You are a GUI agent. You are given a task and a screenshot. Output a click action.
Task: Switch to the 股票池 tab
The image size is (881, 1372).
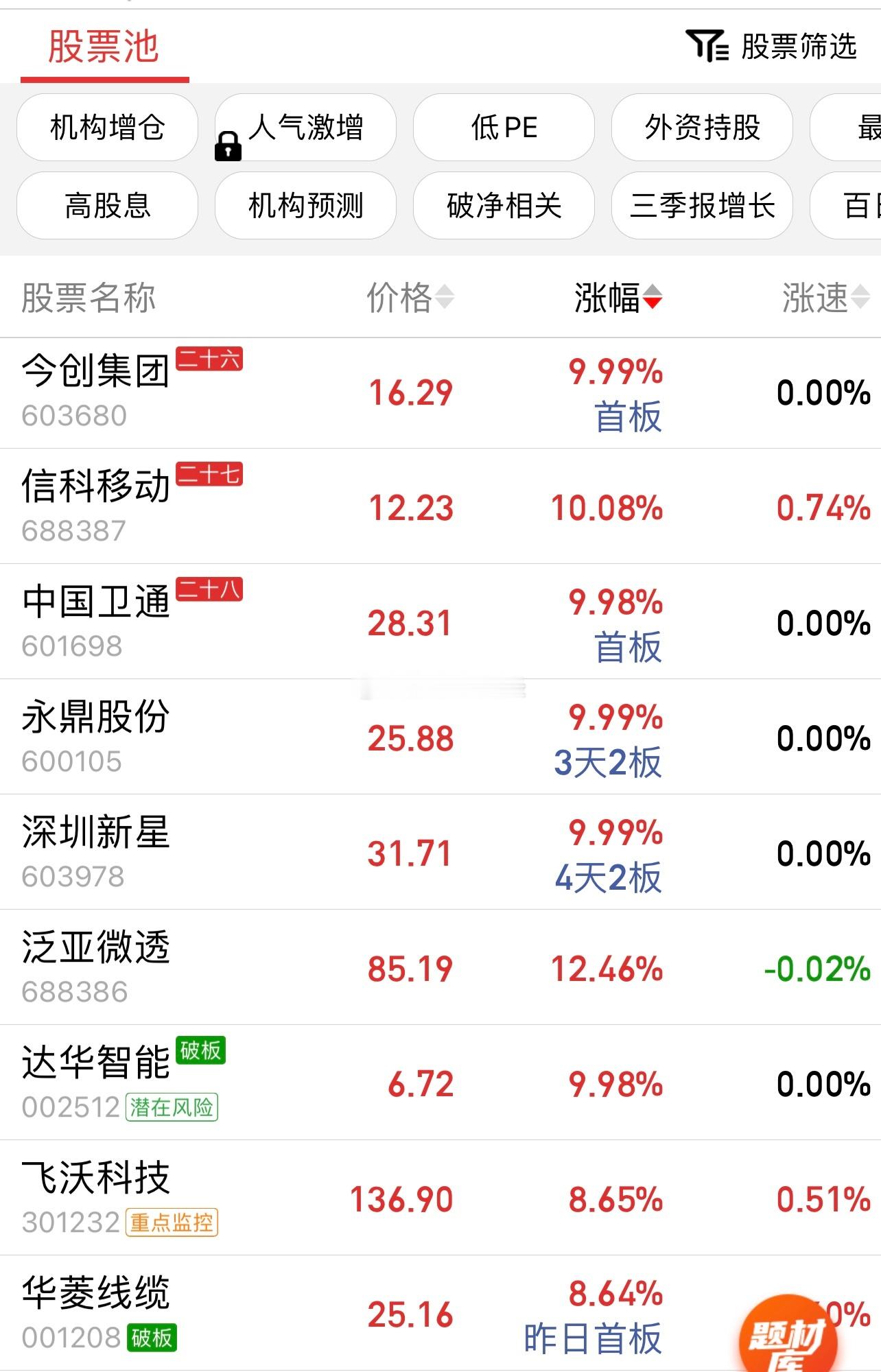tap(103, 45)
